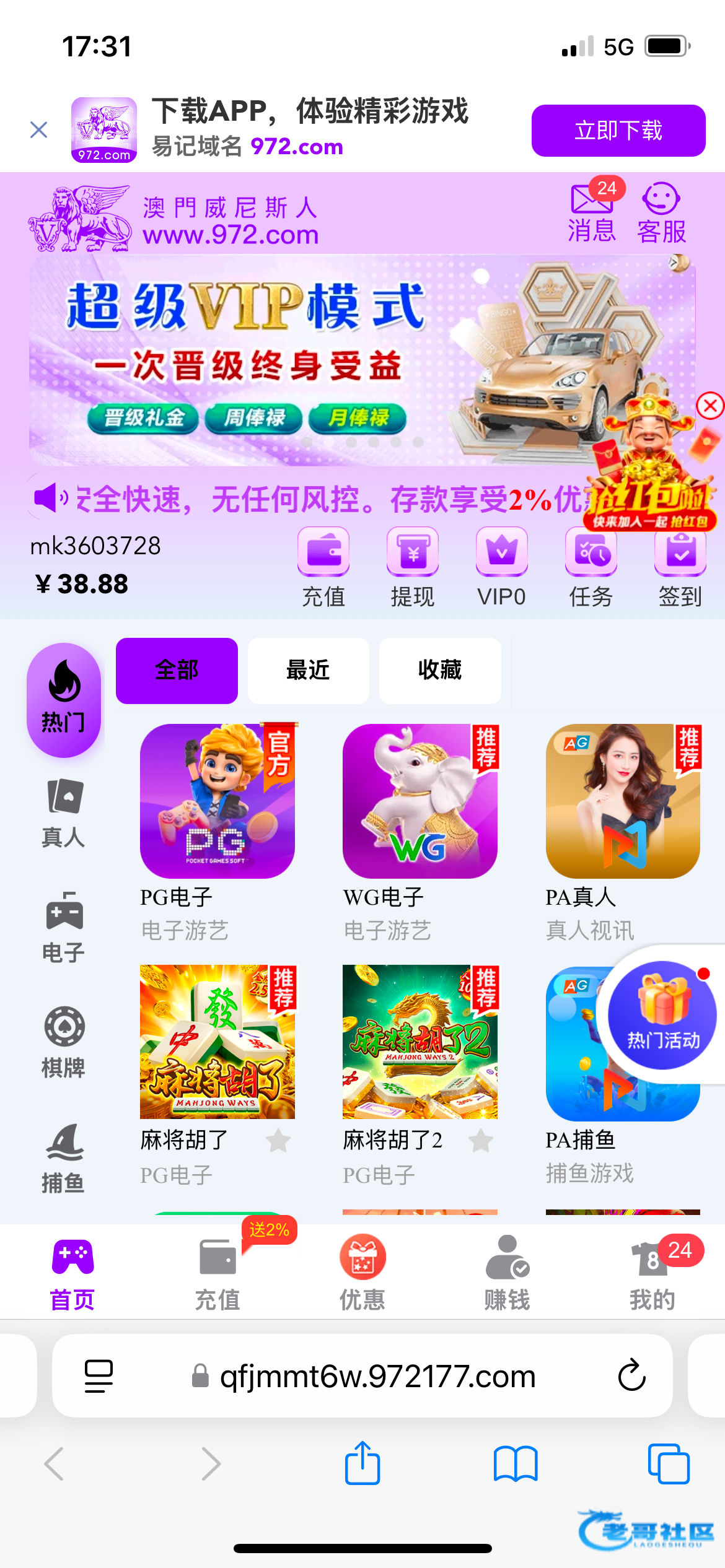
Task: Open the 热门活动 floating gift button
Action: (662, 1015)
